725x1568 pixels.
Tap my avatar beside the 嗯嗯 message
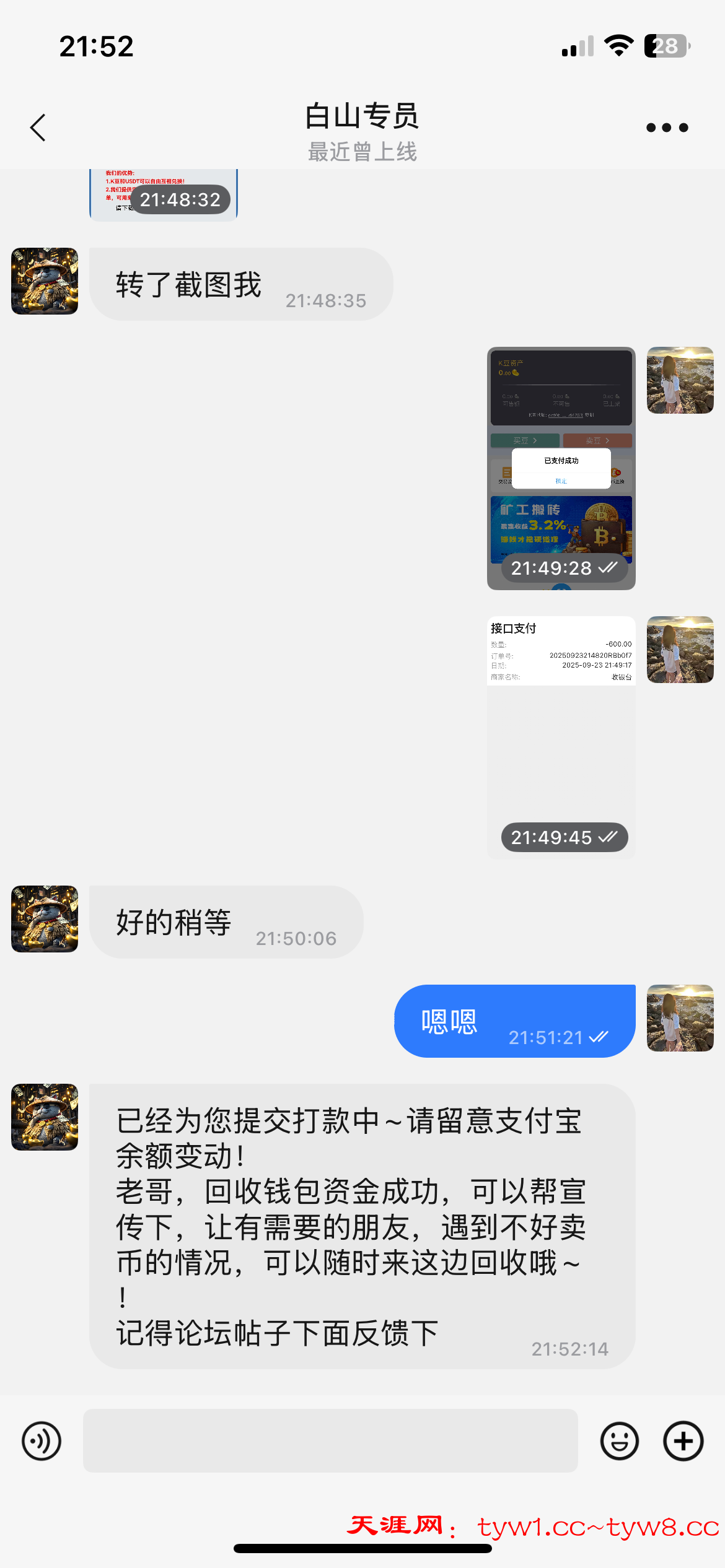pyautogui.click(x=680, y=1018)
